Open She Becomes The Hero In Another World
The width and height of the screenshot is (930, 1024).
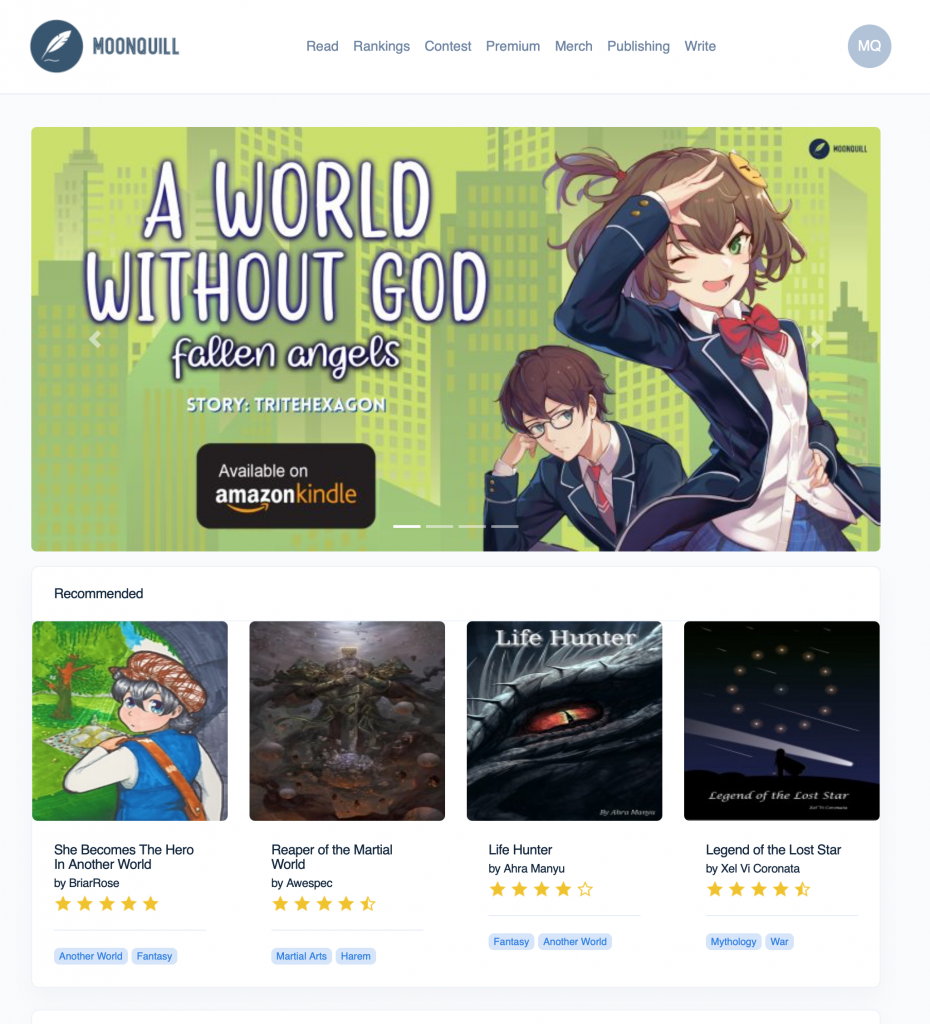(124, 857)
